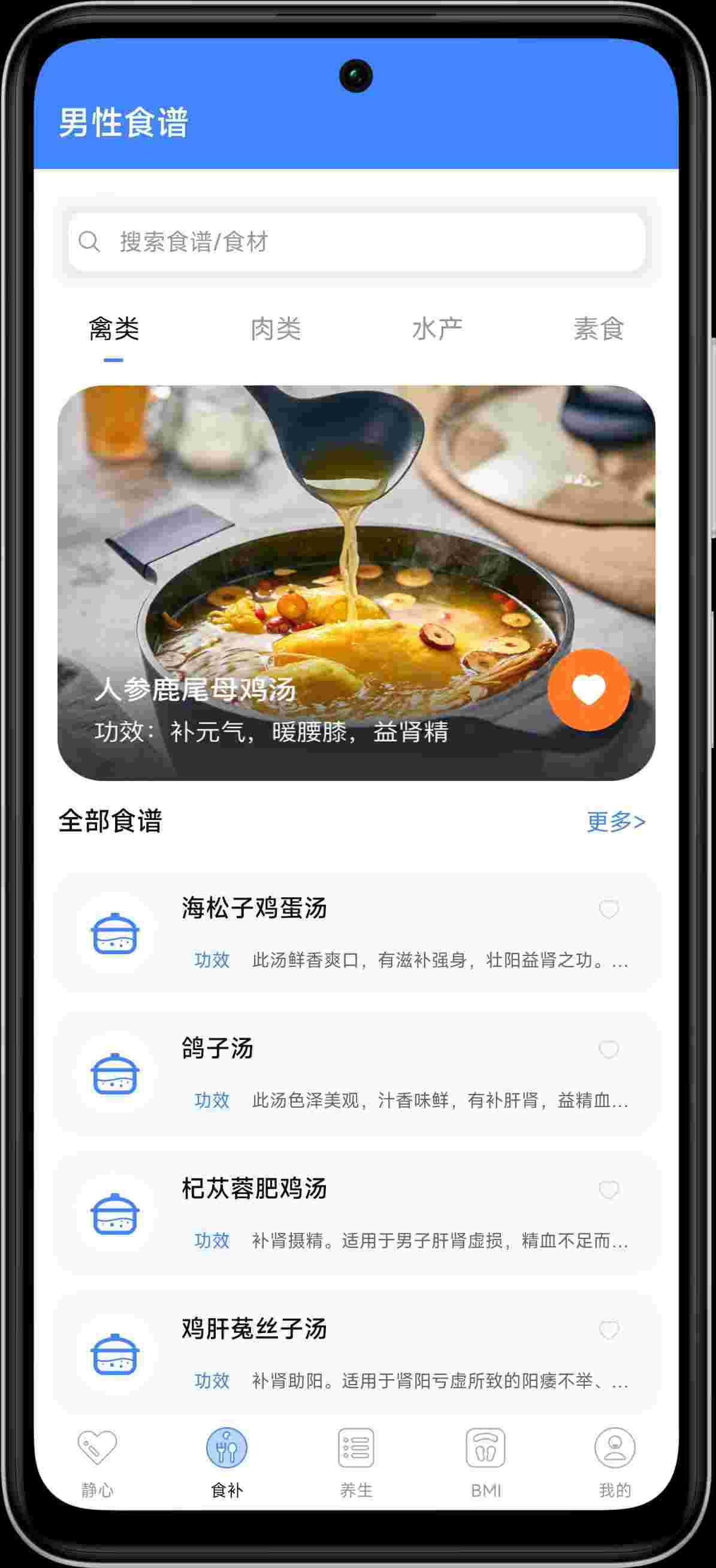
Task: Favorite 人参鹿尾母鸡汤 with the orange heart
Action: point(588,690)
